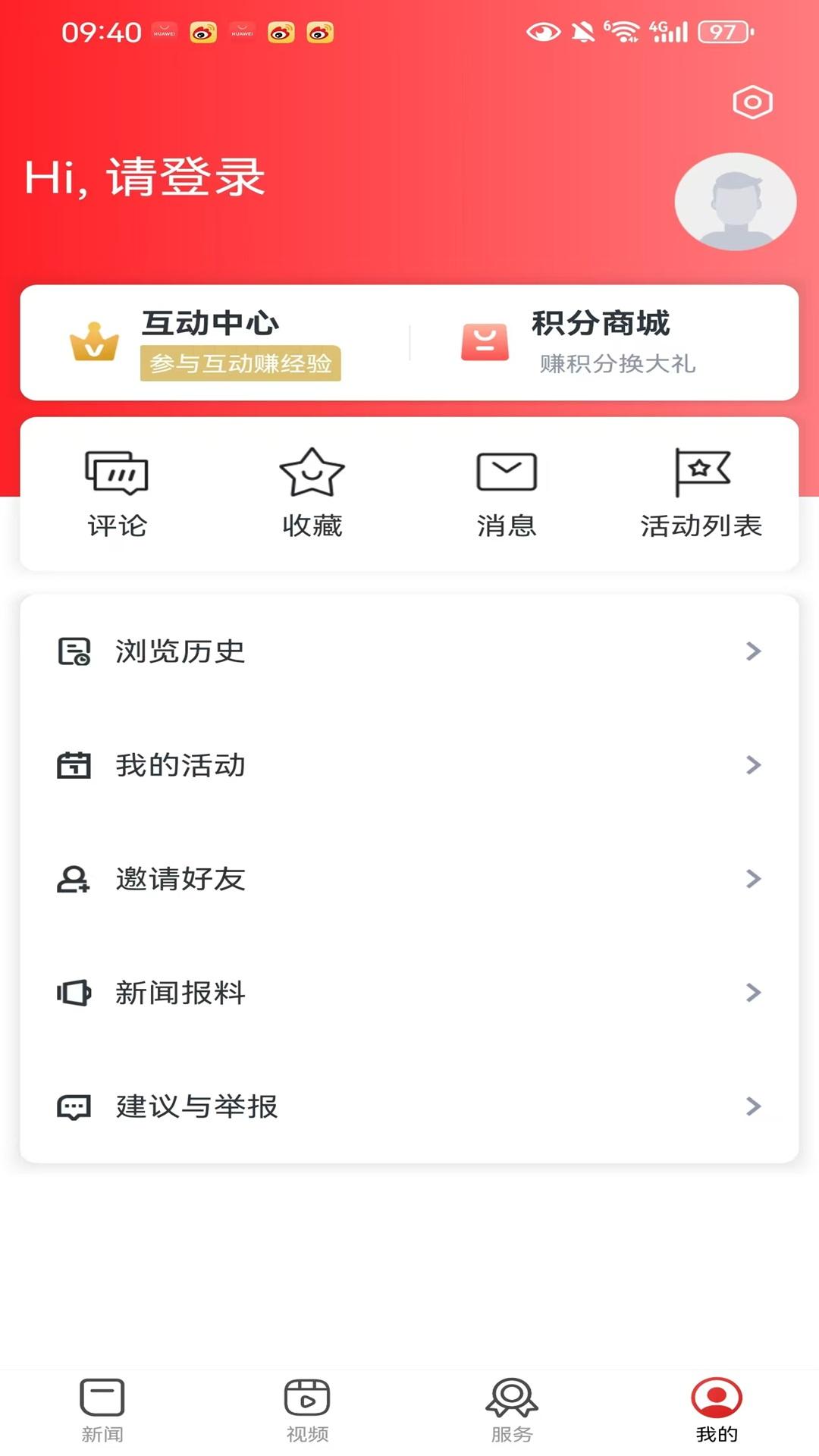Open the 活动列表 activity flag icon
The image size is (819, 1456).
701,470
